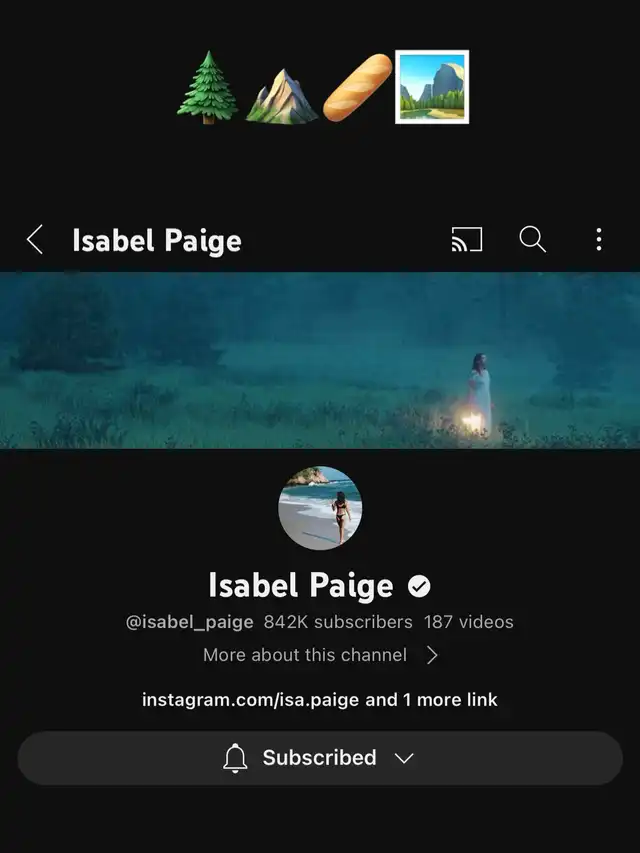Expand the Subscribed notification options
Image resolution: width=640 pixels, height=853 pixels.
click(320, 758)
